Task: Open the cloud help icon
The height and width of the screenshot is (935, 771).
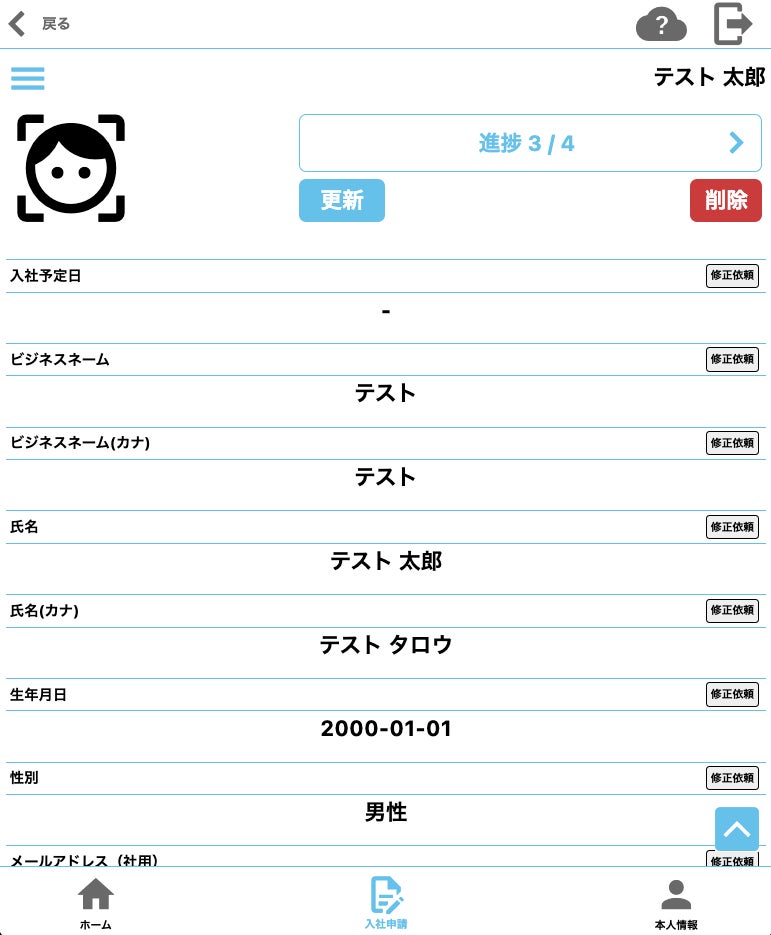Action: (661, 24)
